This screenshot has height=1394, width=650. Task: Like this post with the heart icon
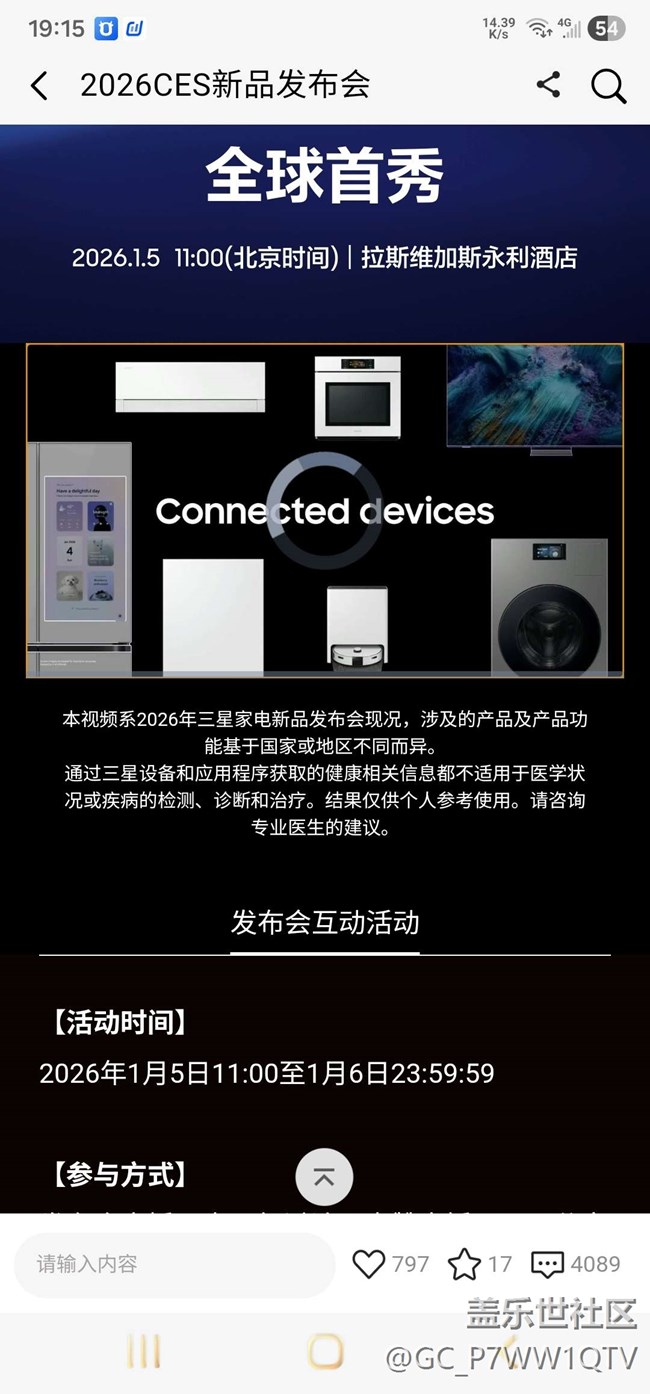(x=369, y=1265)
